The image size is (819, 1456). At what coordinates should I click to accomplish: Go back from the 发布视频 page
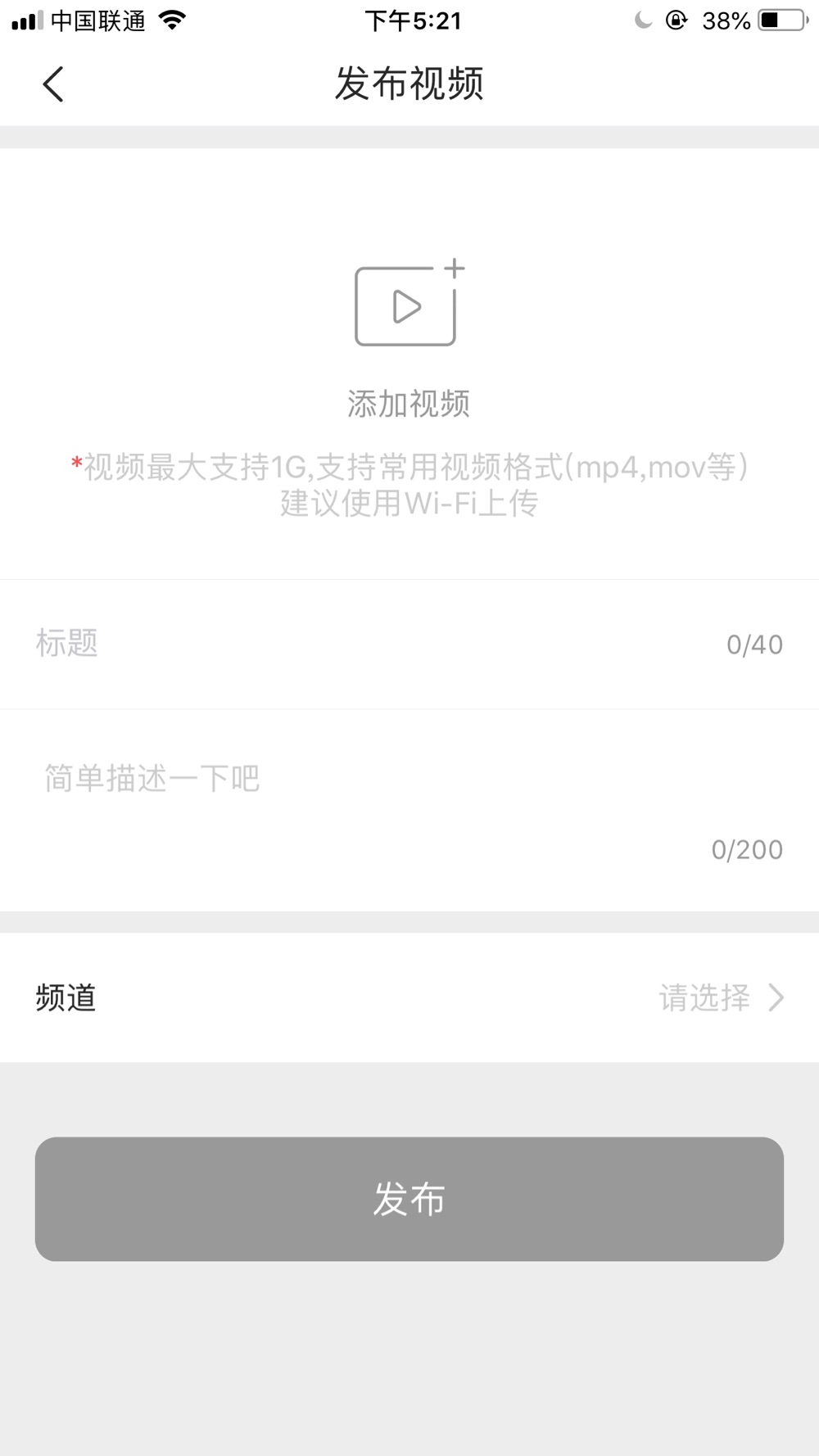[x=53, y=84]
